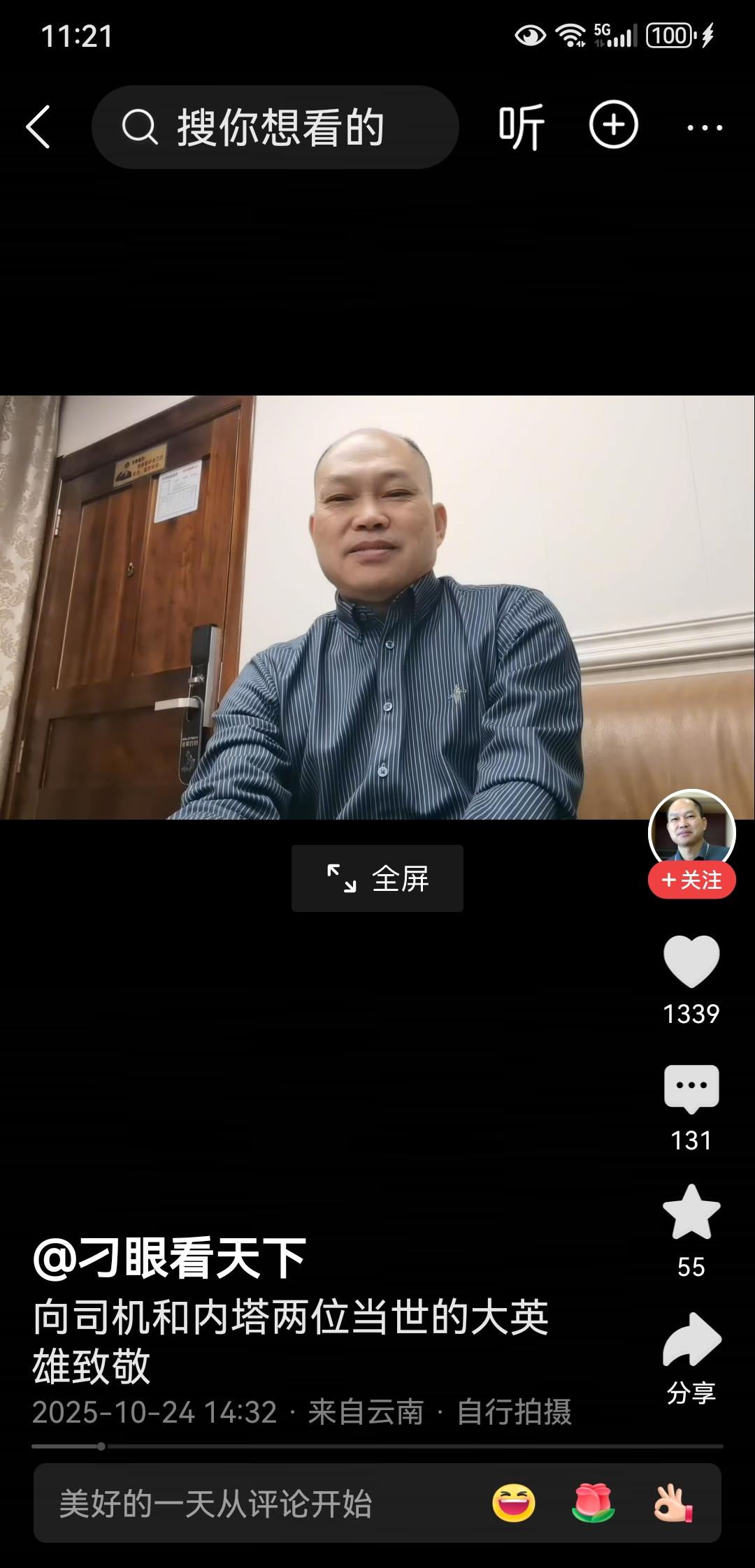Tap the search bar 搜你想看的
Viewport: 755px width, 1568px height.
point(276,126)
